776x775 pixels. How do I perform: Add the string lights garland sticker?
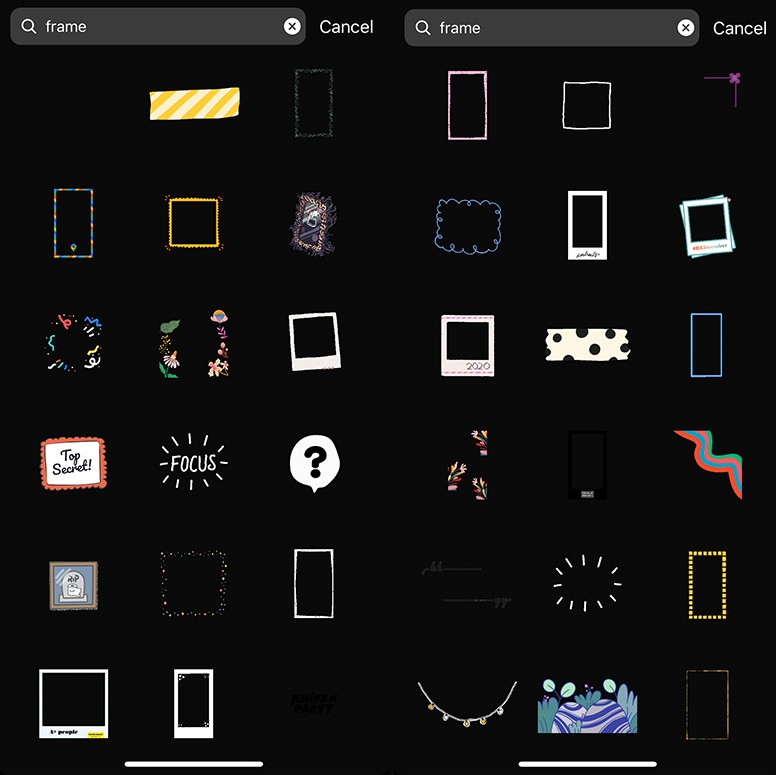click(467, 703)
